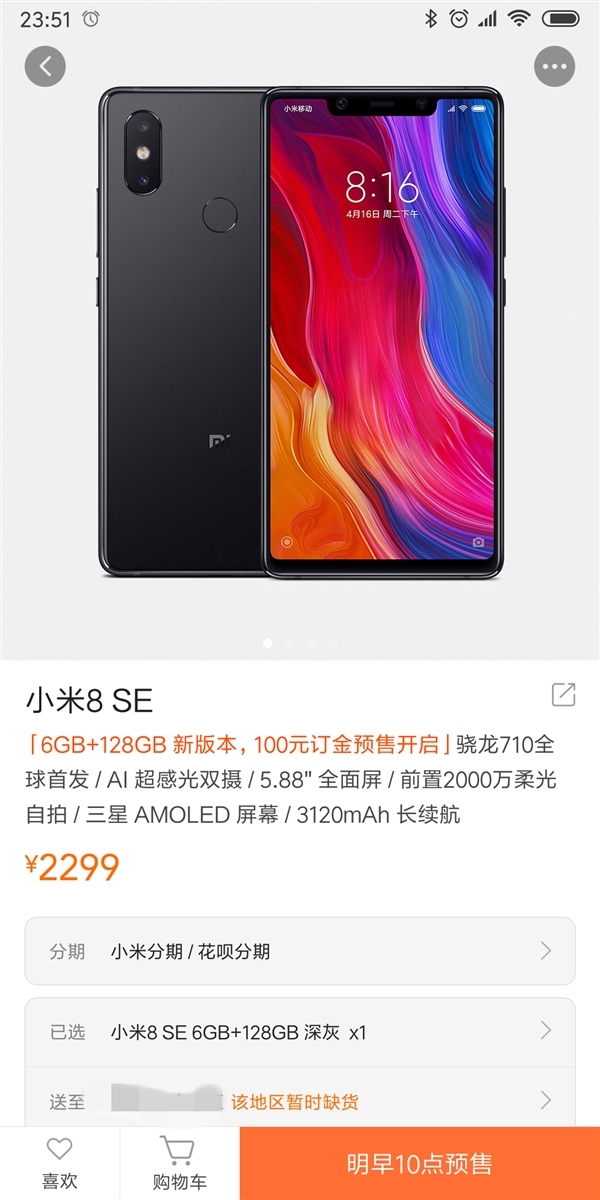The image size is (600, 1200).
Task: Open the 已选 configuration selection row
Action: point(300,1031)
